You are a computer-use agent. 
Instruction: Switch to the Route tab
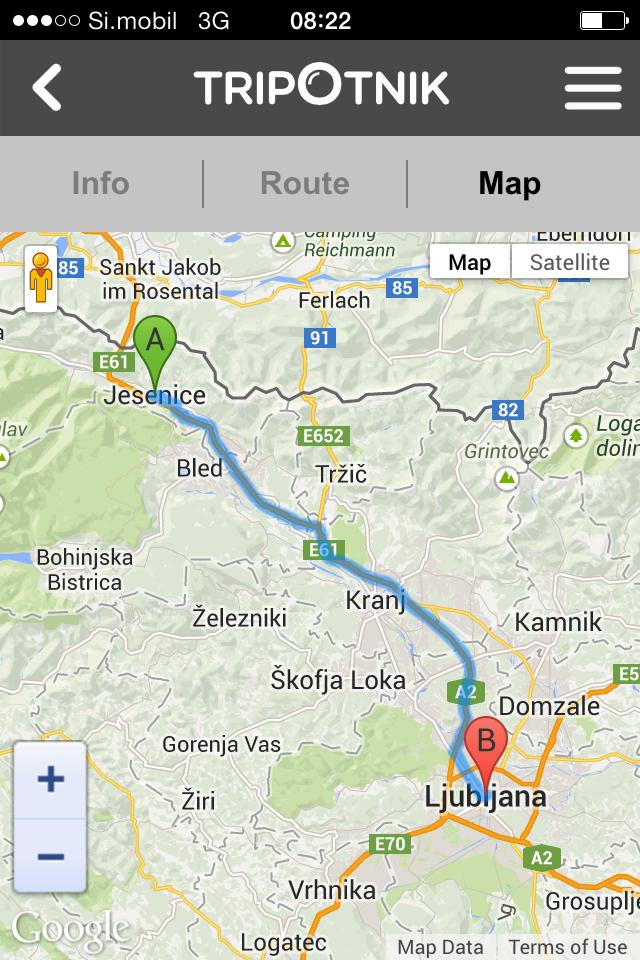305,183
